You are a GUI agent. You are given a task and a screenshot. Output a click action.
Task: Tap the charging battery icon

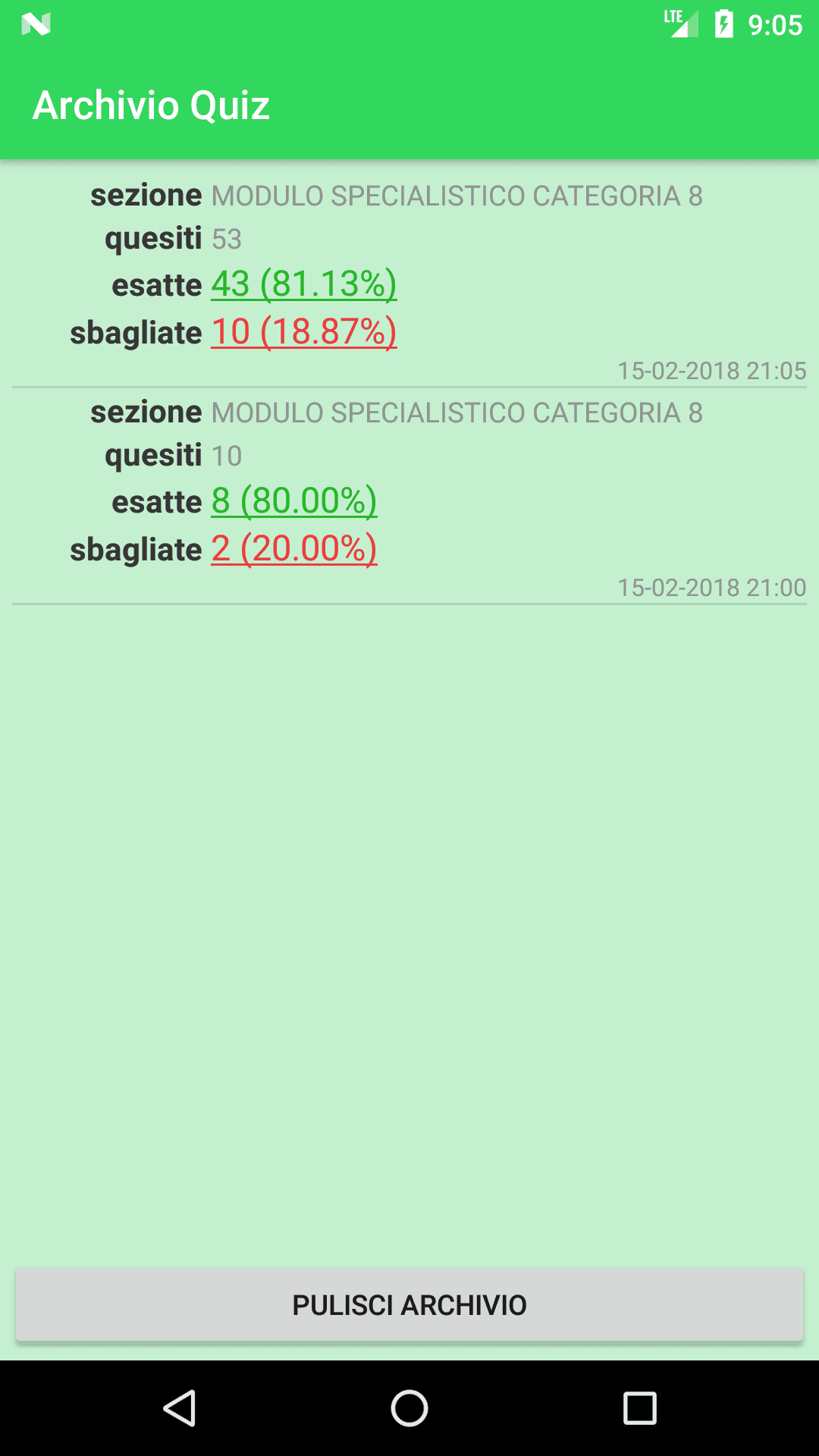tap(724, 23)
